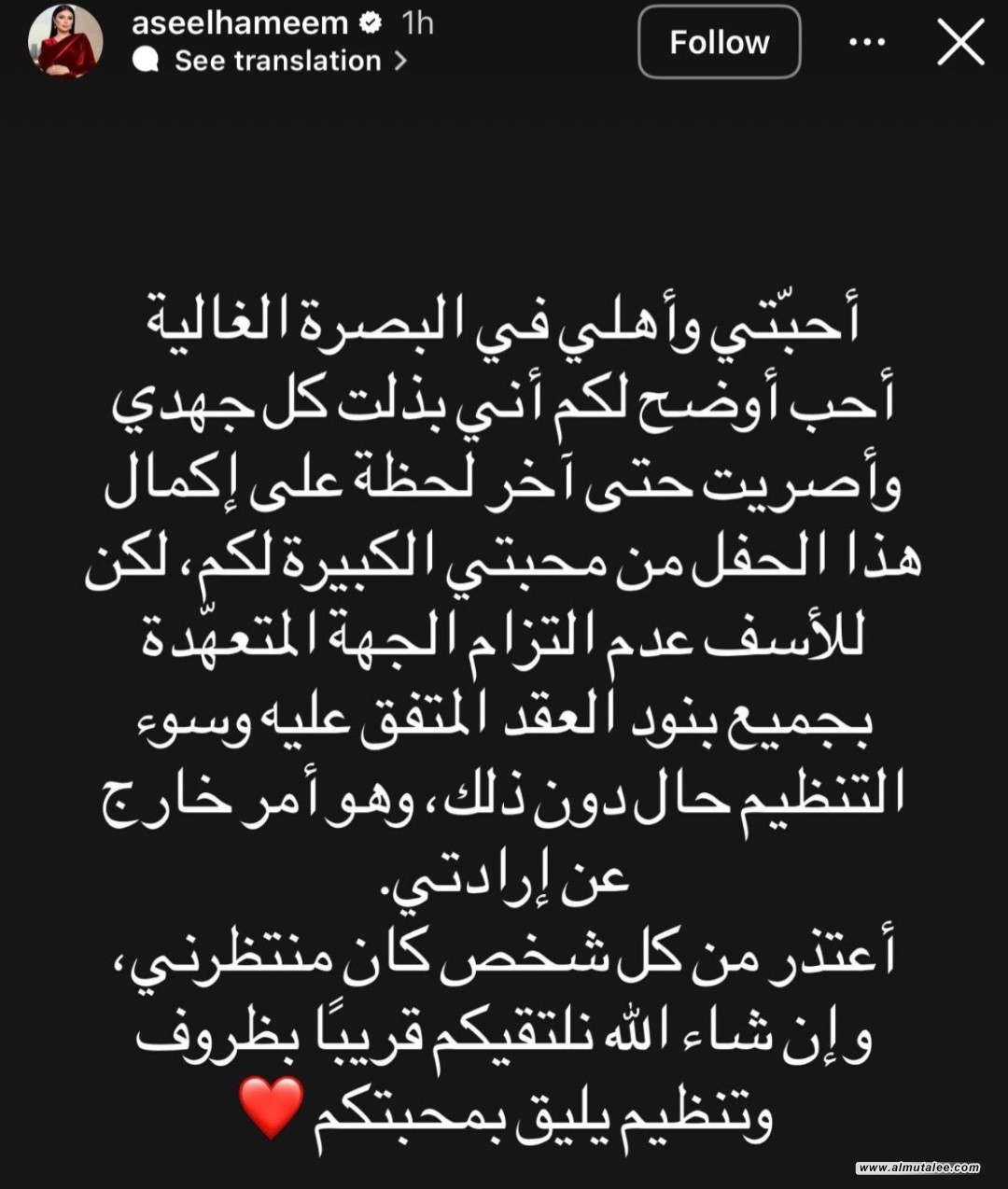
Task: Close the story viewer
Action: (960, 43)
